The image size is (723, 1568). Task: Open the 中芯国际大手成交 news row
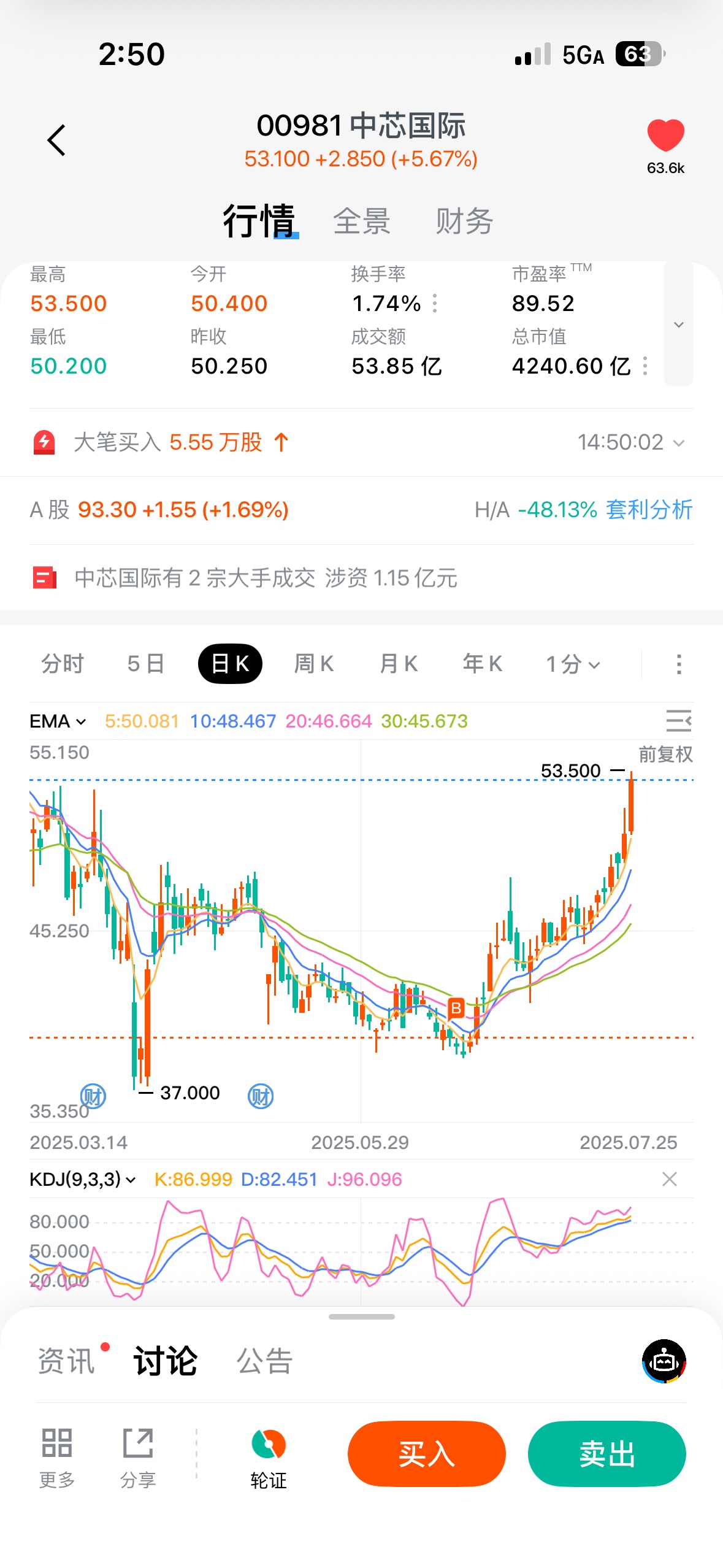[x=362, y=578]
